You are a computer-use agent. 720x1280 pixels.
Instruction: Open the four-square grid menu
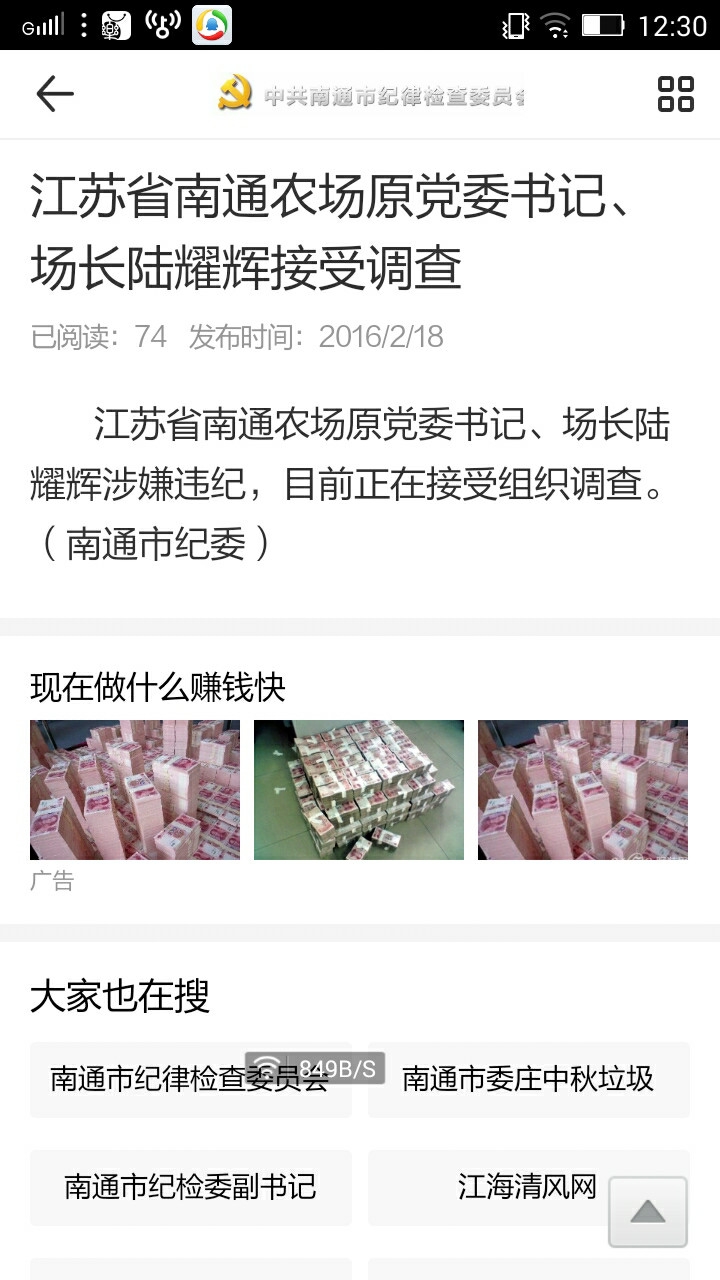(x=675, y=94)
